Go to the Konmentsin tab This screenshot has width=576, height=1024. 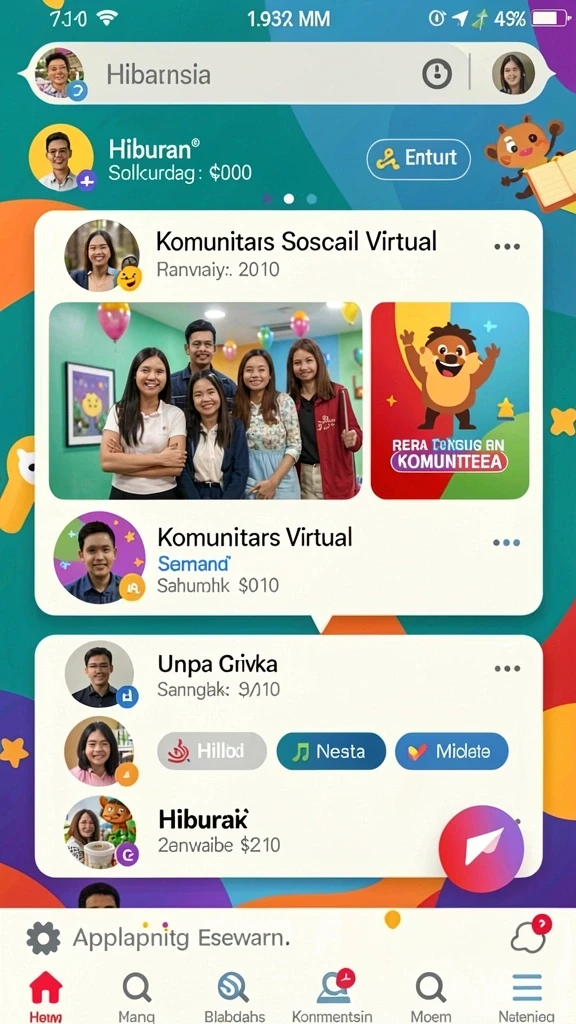click(x=332, y=996)
